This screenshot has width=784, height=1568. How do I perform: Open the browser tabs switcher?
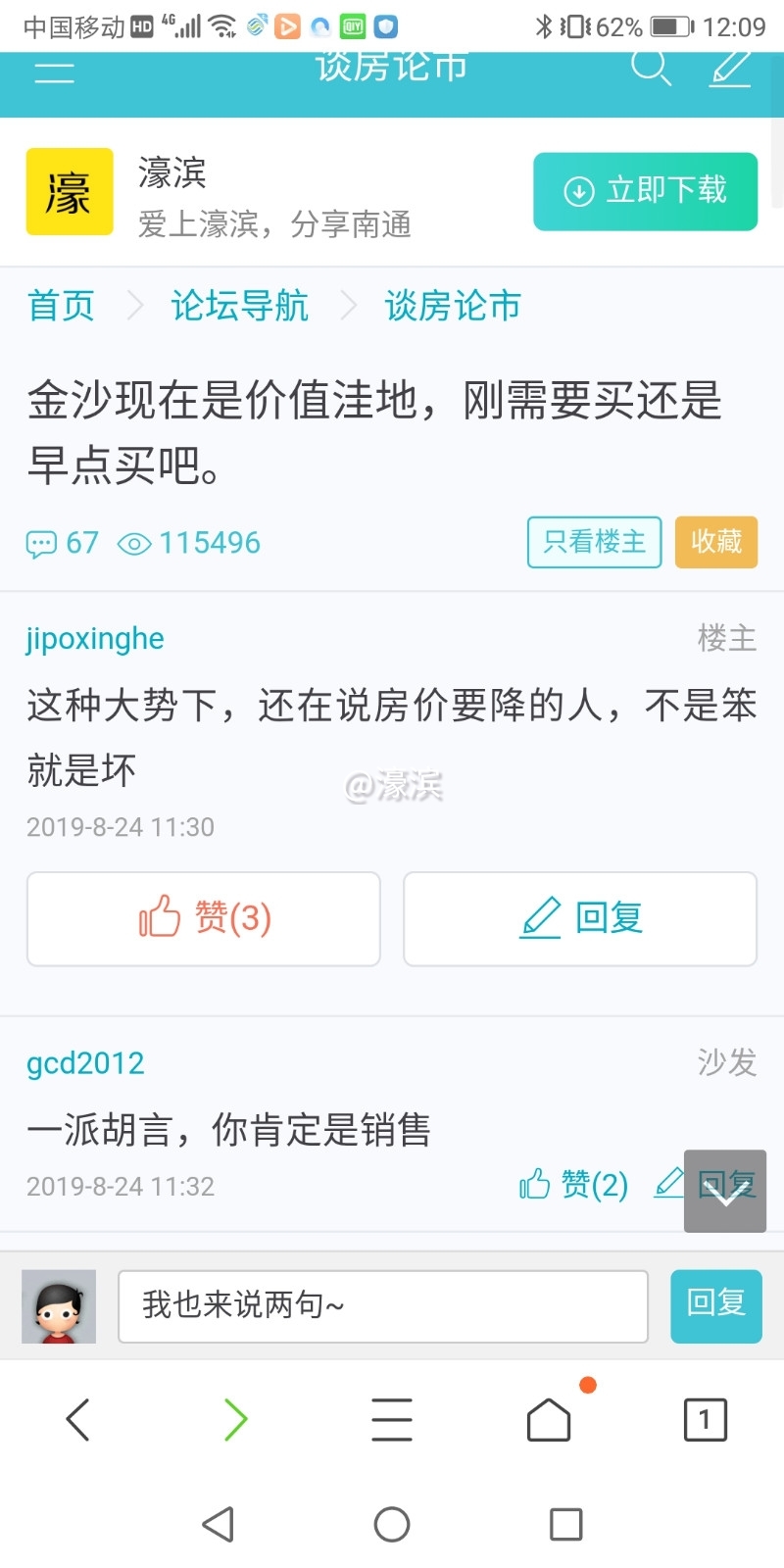click(705, 1419)
